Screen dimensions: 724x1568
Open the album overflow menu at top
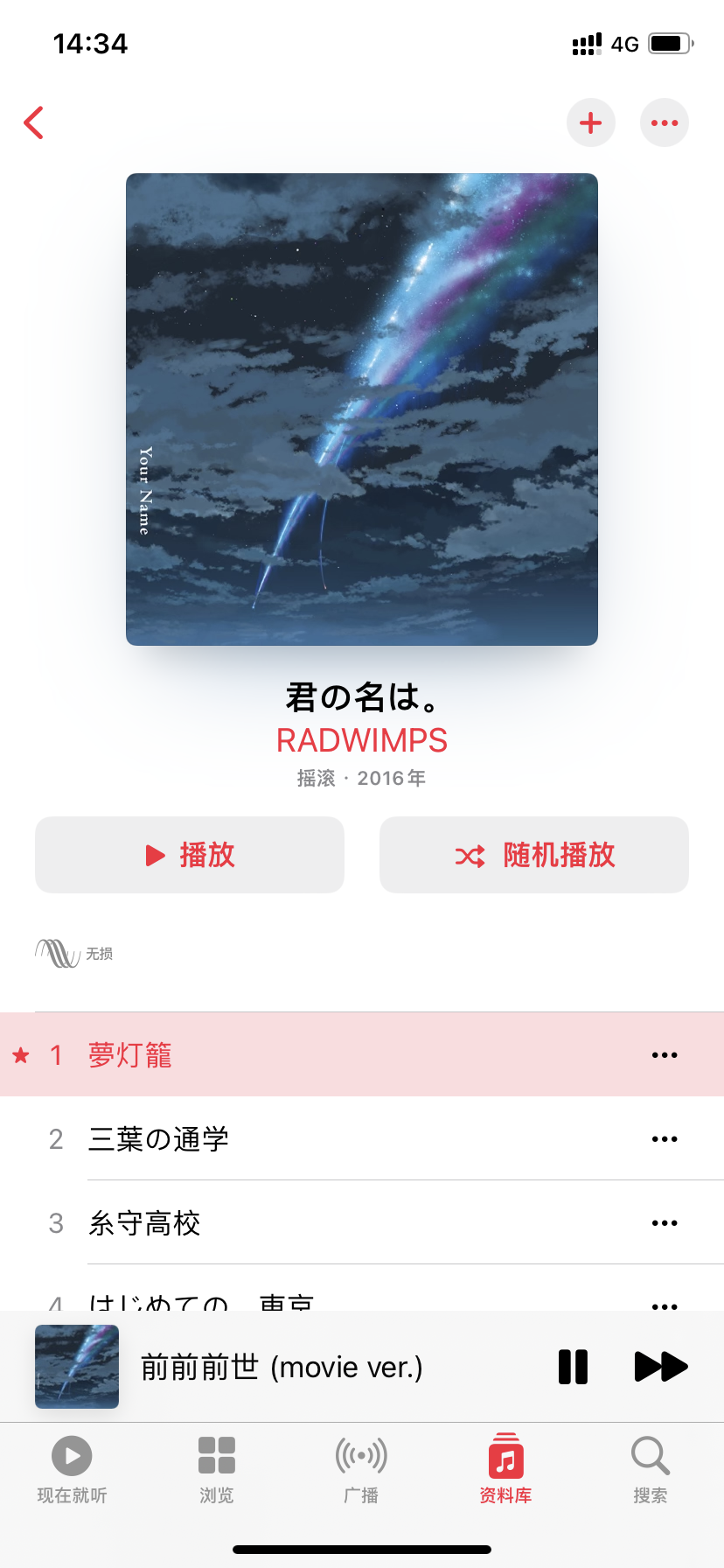click(665, 122)
